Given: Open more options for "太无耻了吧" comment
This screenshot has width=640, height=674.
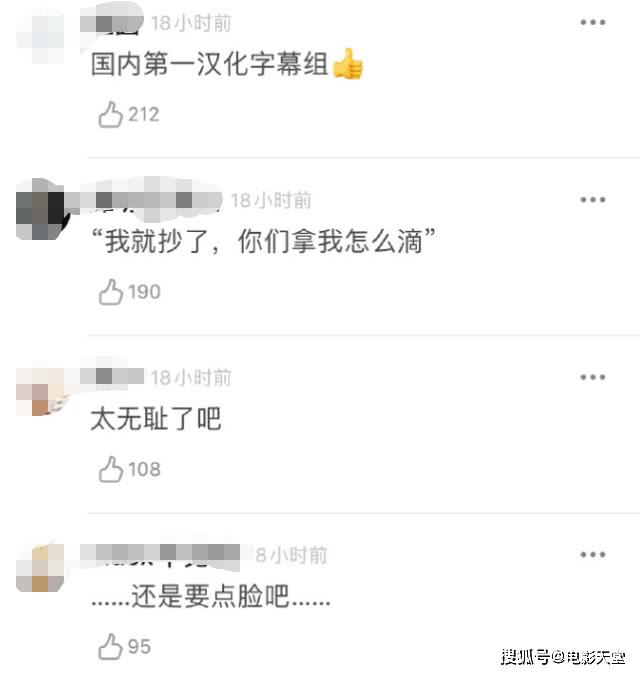Looking at the screenshot, I should [593, 377].
